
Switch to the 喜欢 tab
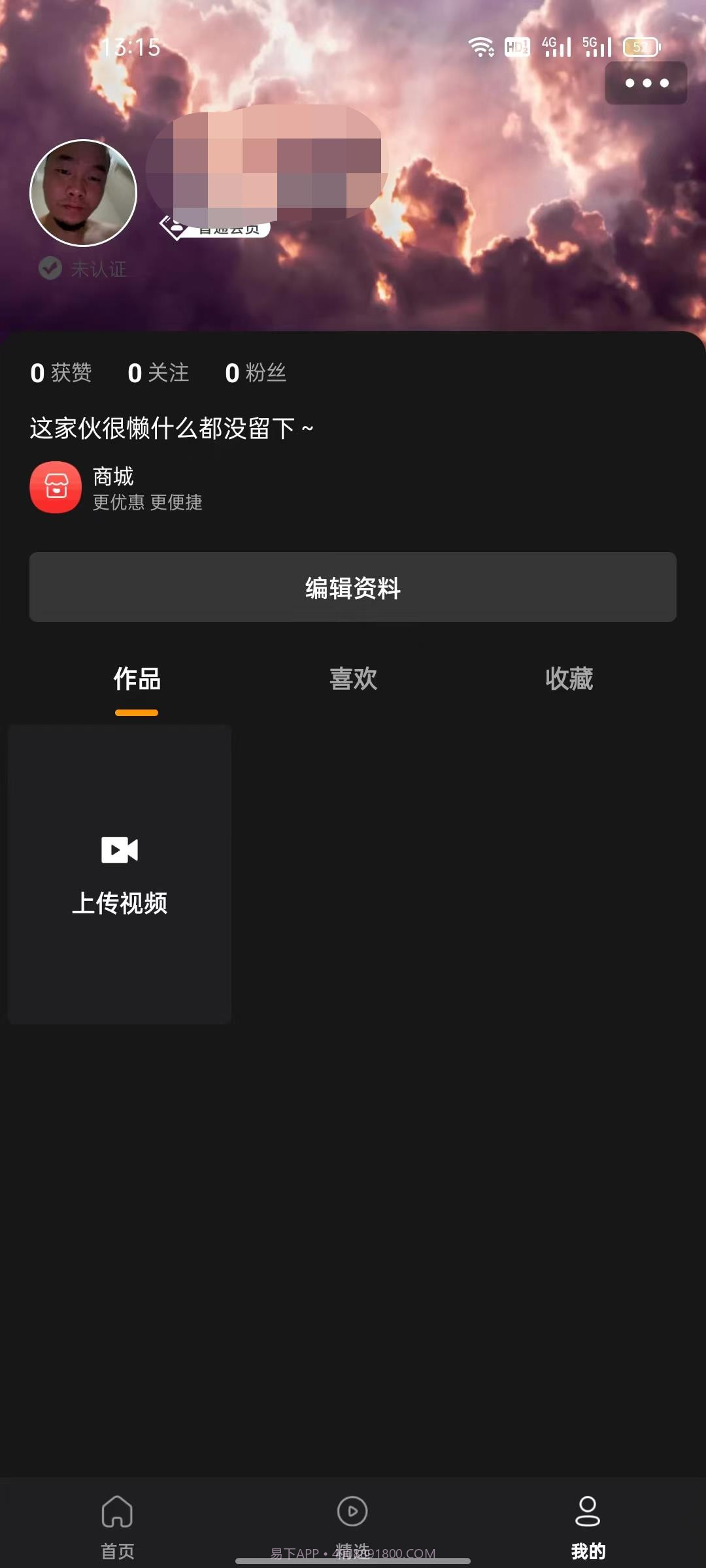pos(352,679)
